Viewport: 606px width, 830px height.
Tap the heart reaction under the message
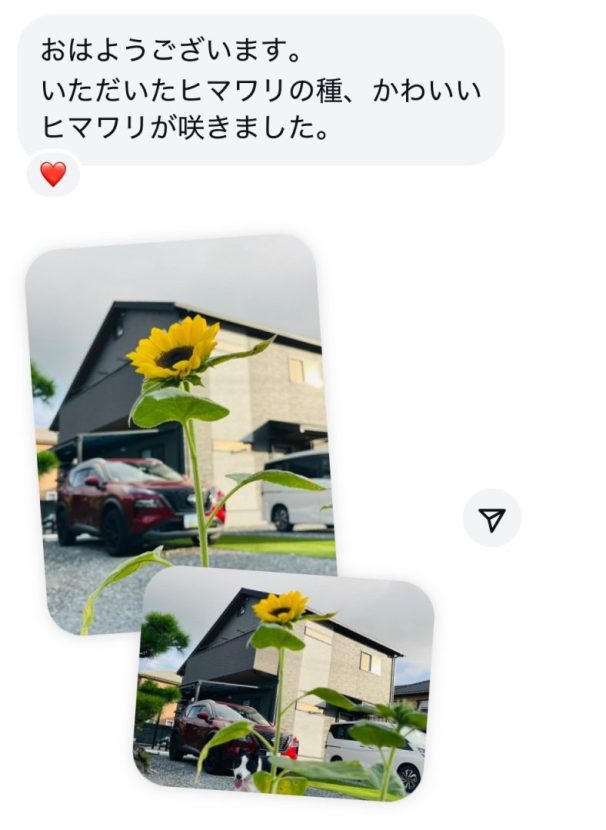(53, 174)
